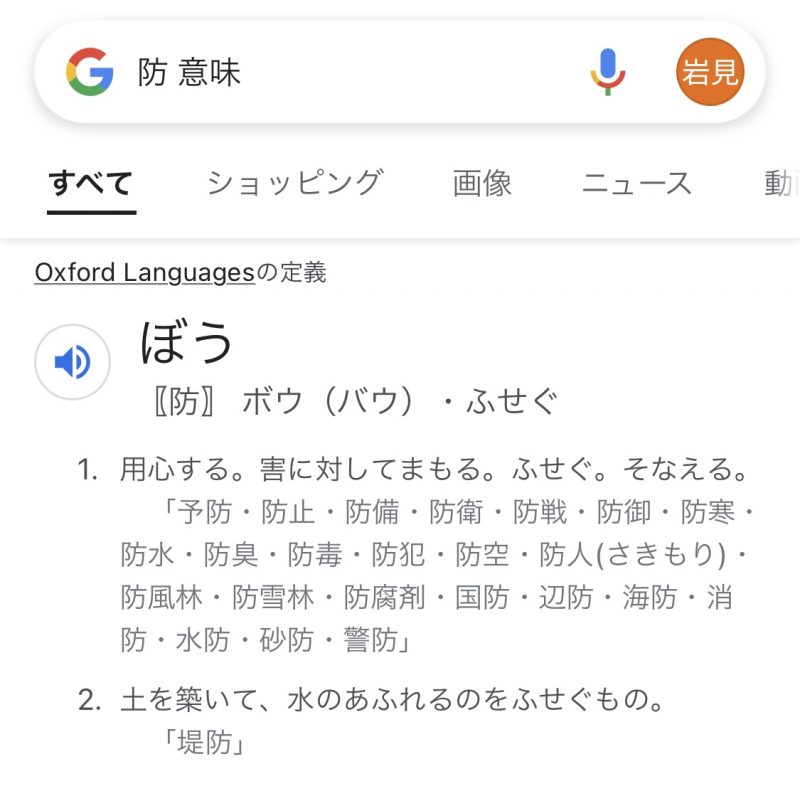
Task: Select the すべて tab
Action: pyautogui.click(x=91, y=183)
